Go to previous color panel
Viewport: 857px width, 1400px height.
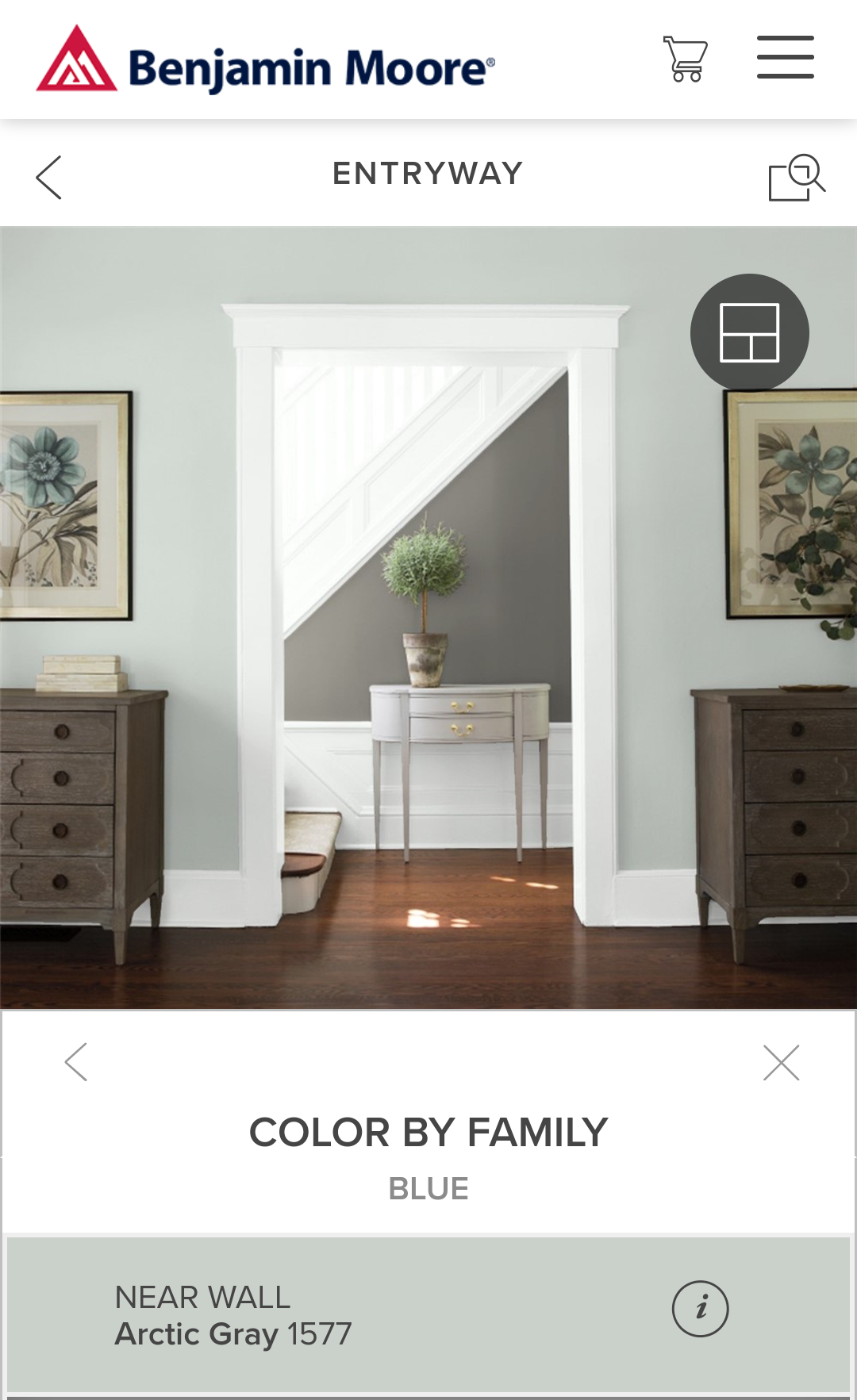(x=76, y=1062)
